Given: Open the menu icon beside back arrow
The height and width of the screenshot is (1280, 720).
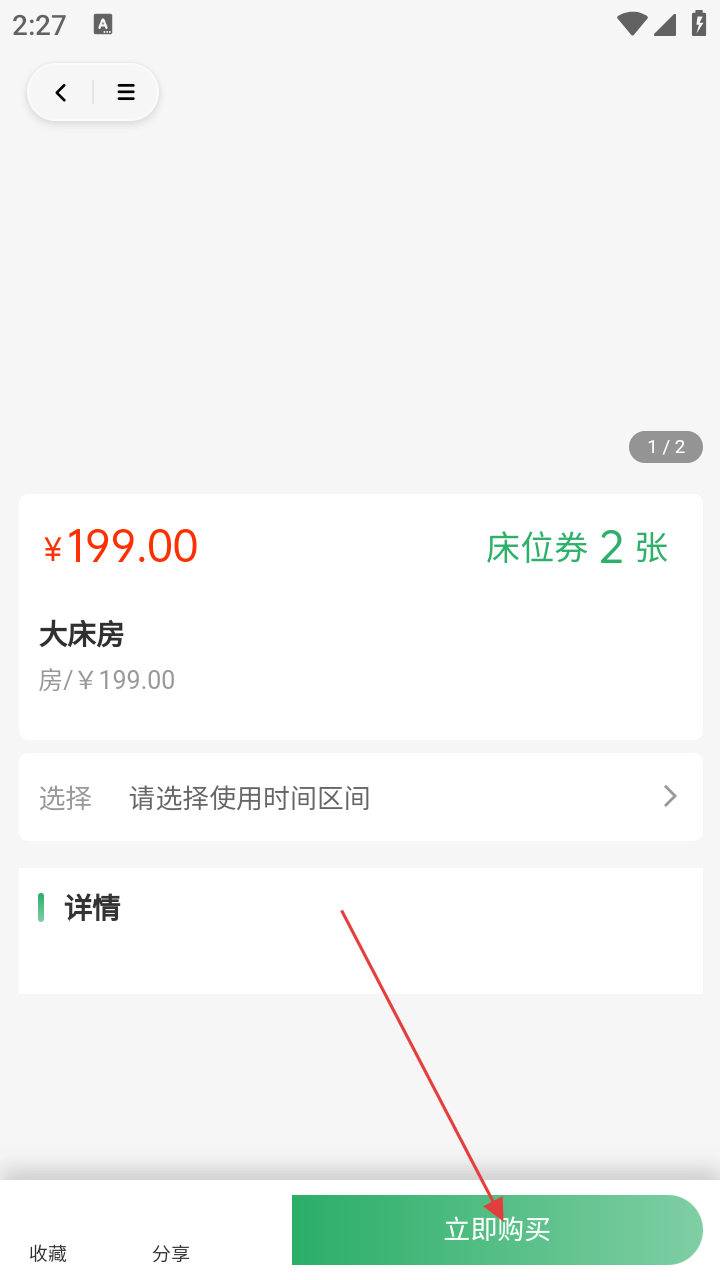Looking at the screenshot, I should coord(126,93).
